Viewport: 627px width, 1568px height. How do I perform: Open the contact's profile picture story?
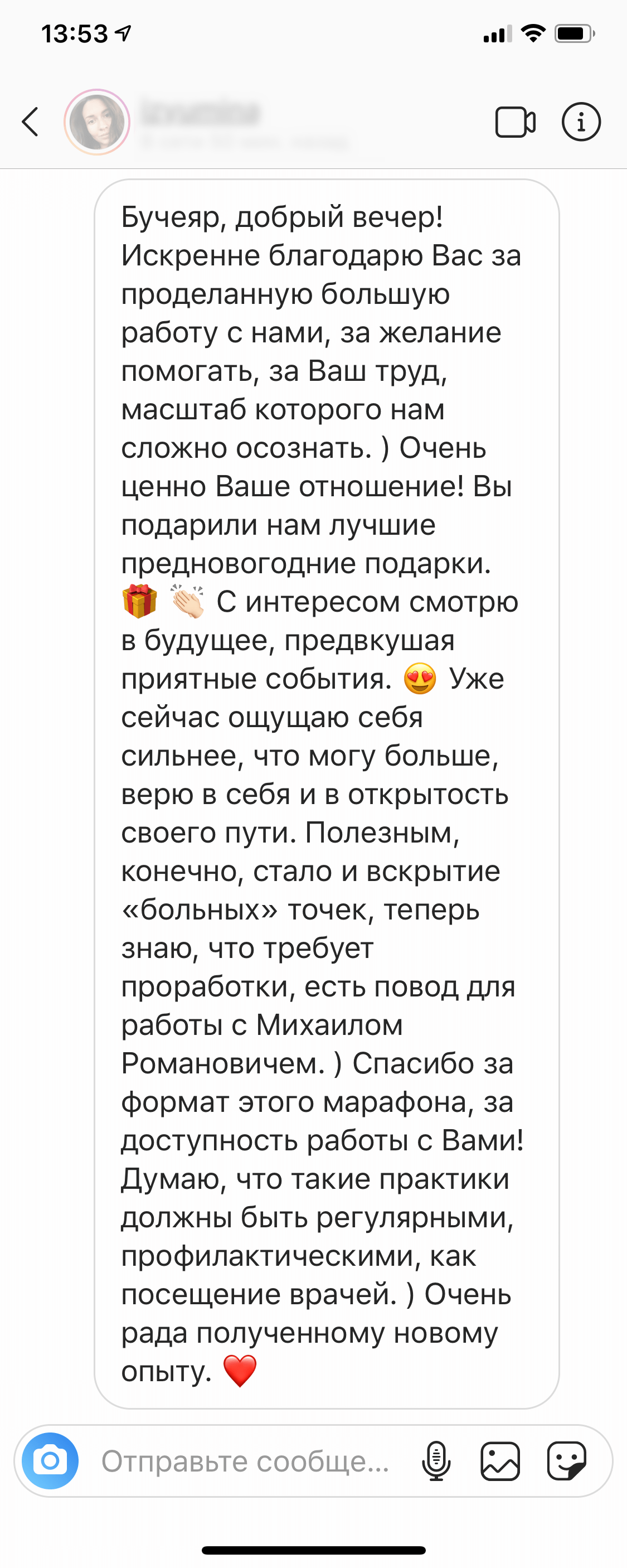coord(98,122)
